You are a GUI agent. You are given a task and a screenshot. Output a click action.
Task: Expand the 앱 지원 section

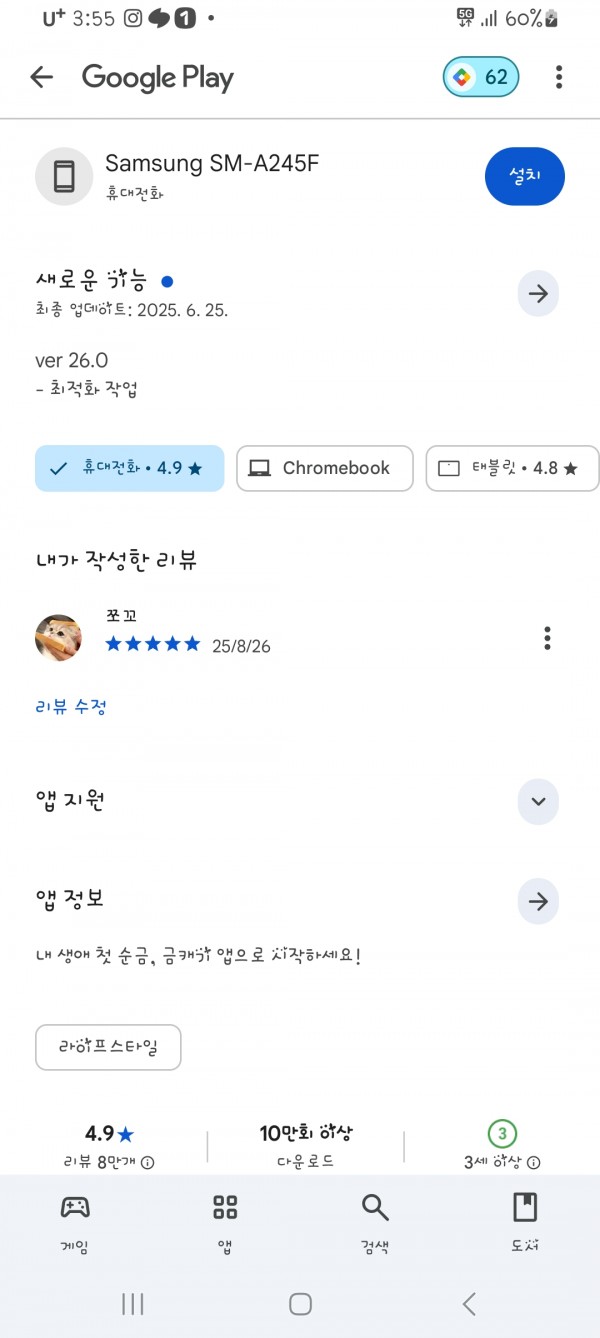click(x=538, y=801)
